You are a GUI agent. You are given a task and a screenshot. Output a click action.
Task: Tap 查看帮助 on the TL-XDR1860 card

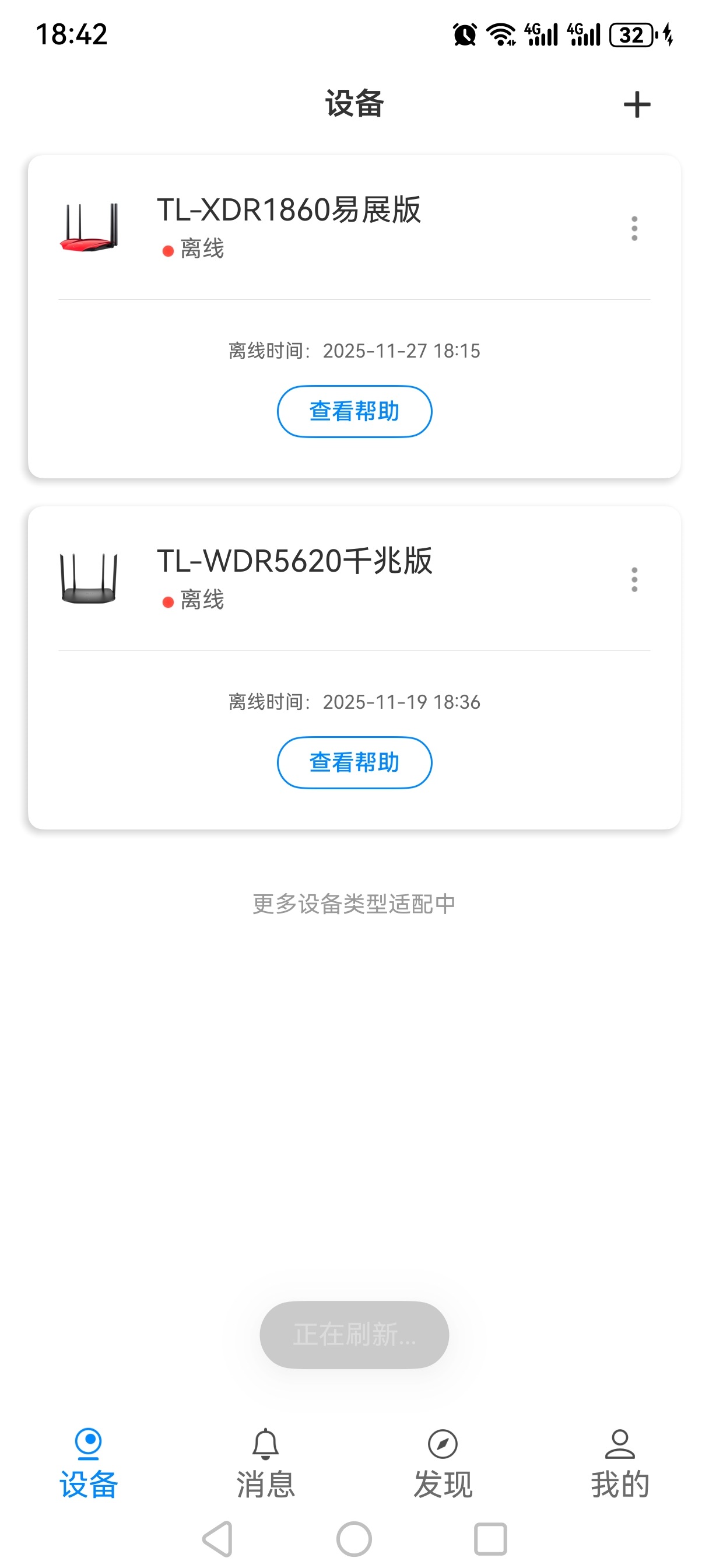tap(354, 411)
